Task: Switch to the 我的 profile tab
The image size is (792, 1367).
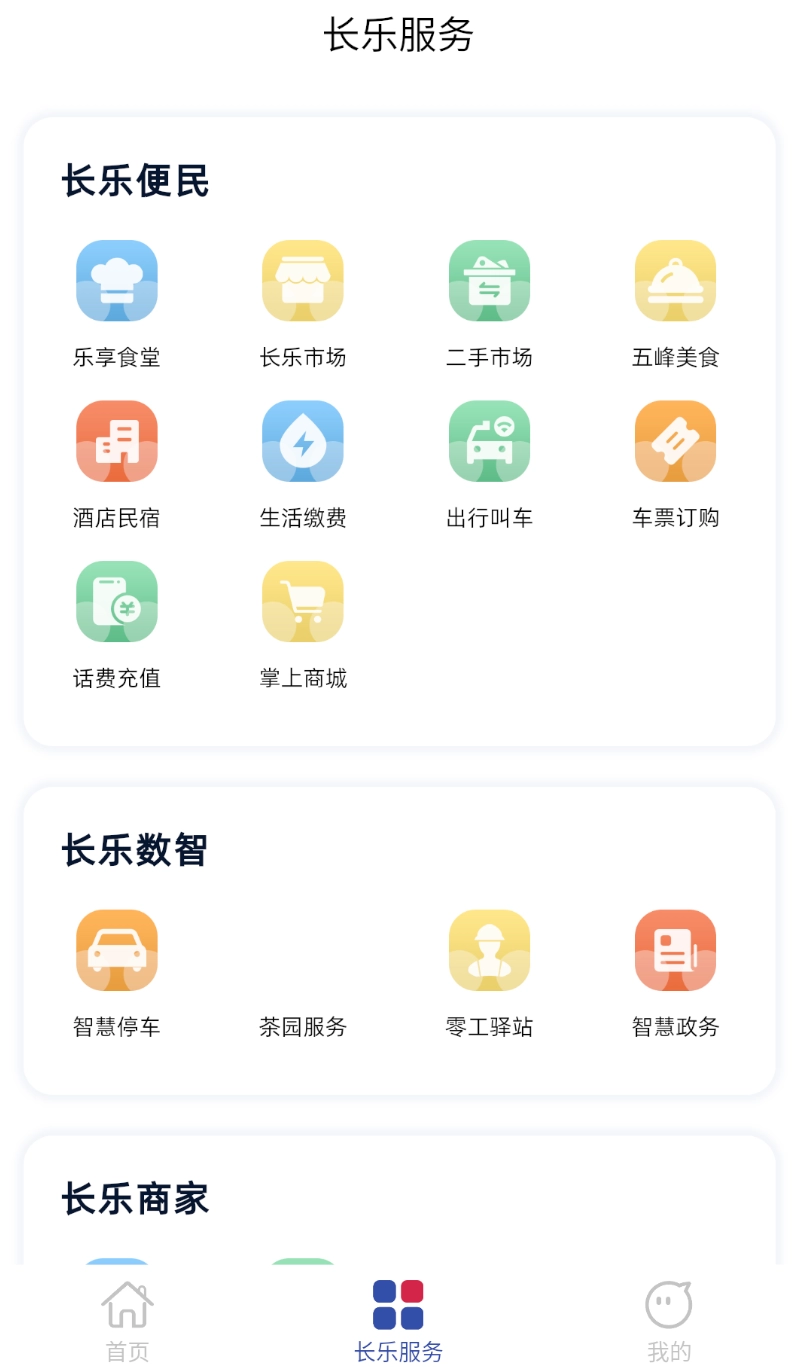Action: tap(667, 1315)
